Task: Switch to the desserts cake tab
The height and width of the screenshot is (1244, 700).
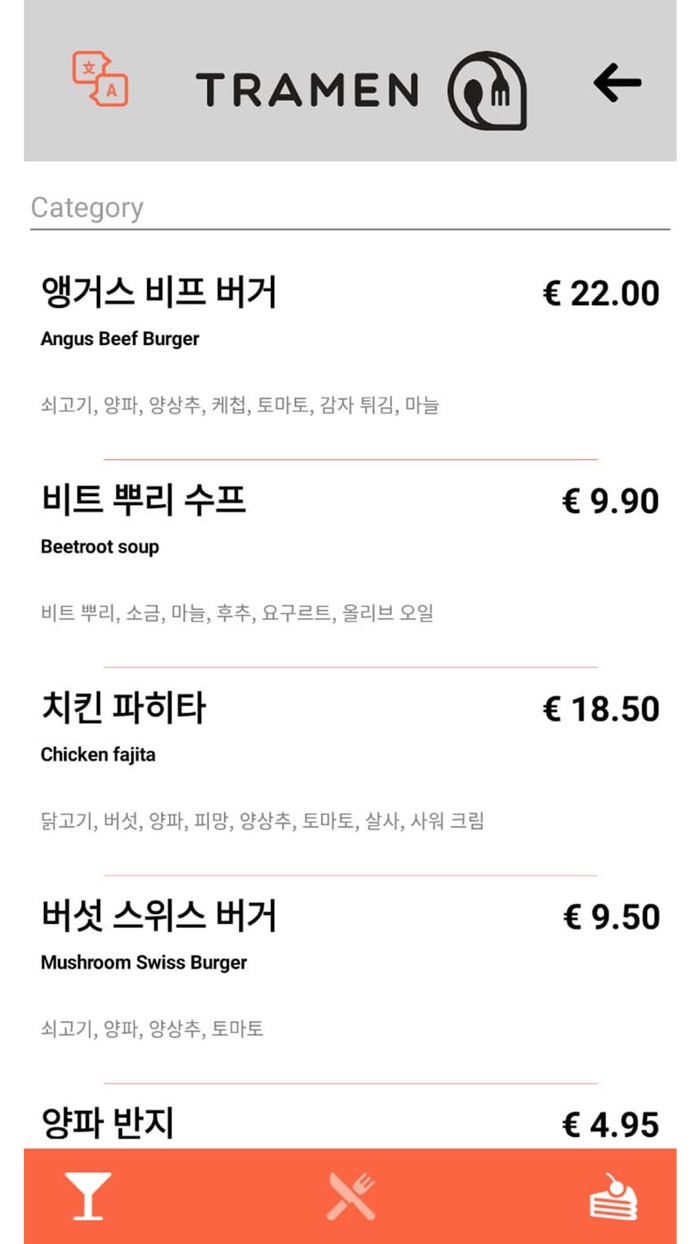Action: [x=613, y=1196]
